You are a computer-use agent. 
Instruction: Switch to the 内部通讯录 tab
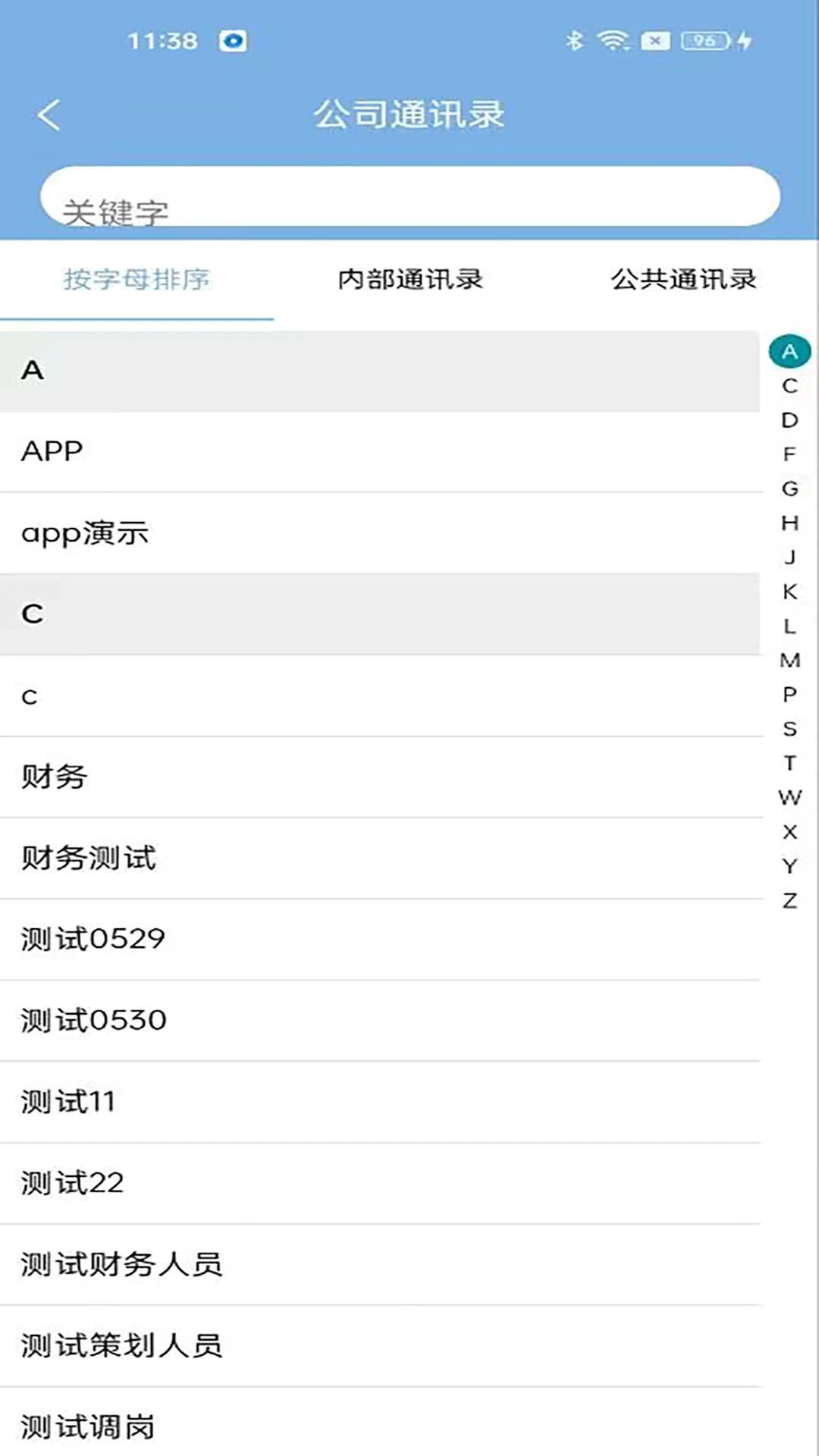410,280
